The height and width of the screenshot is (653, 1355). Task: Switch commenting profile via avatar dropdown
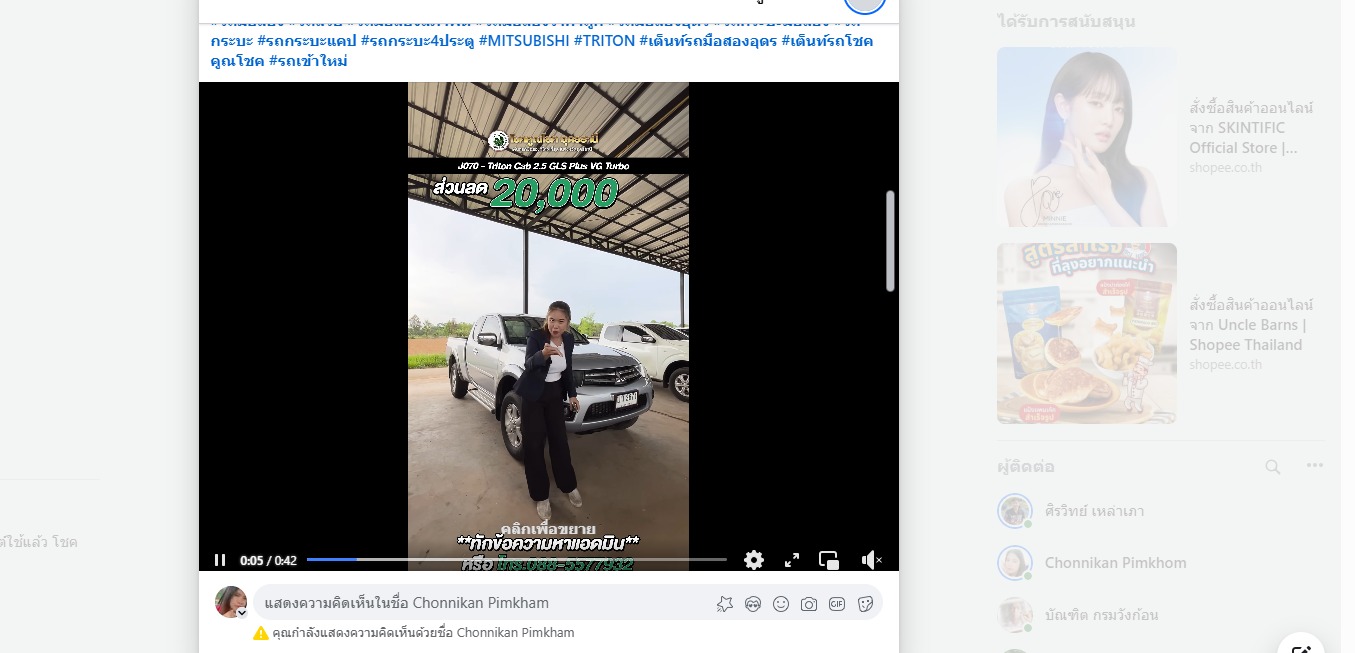coord(241,612)
